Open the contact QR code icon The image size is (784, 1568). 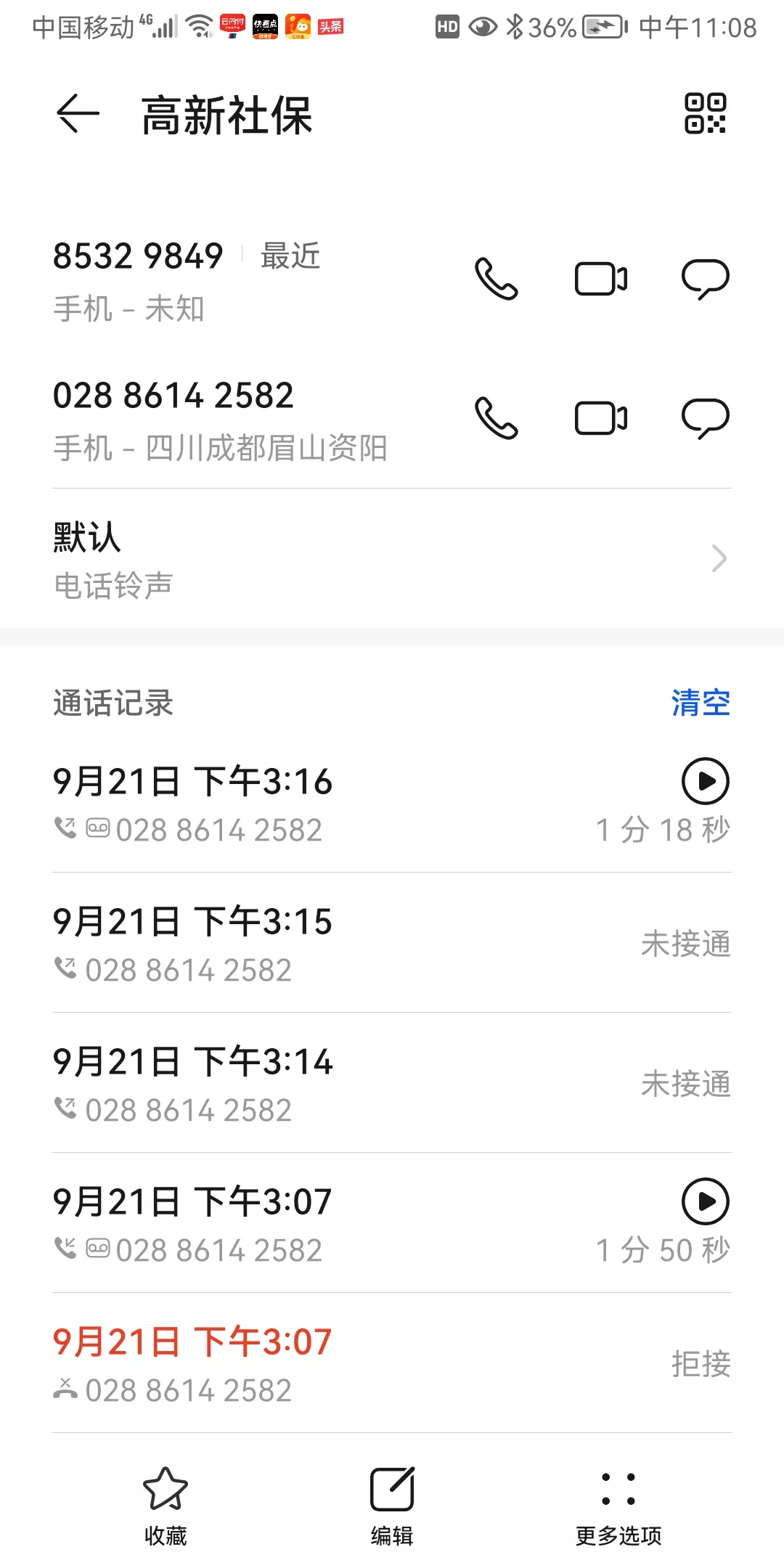point(705,114)
